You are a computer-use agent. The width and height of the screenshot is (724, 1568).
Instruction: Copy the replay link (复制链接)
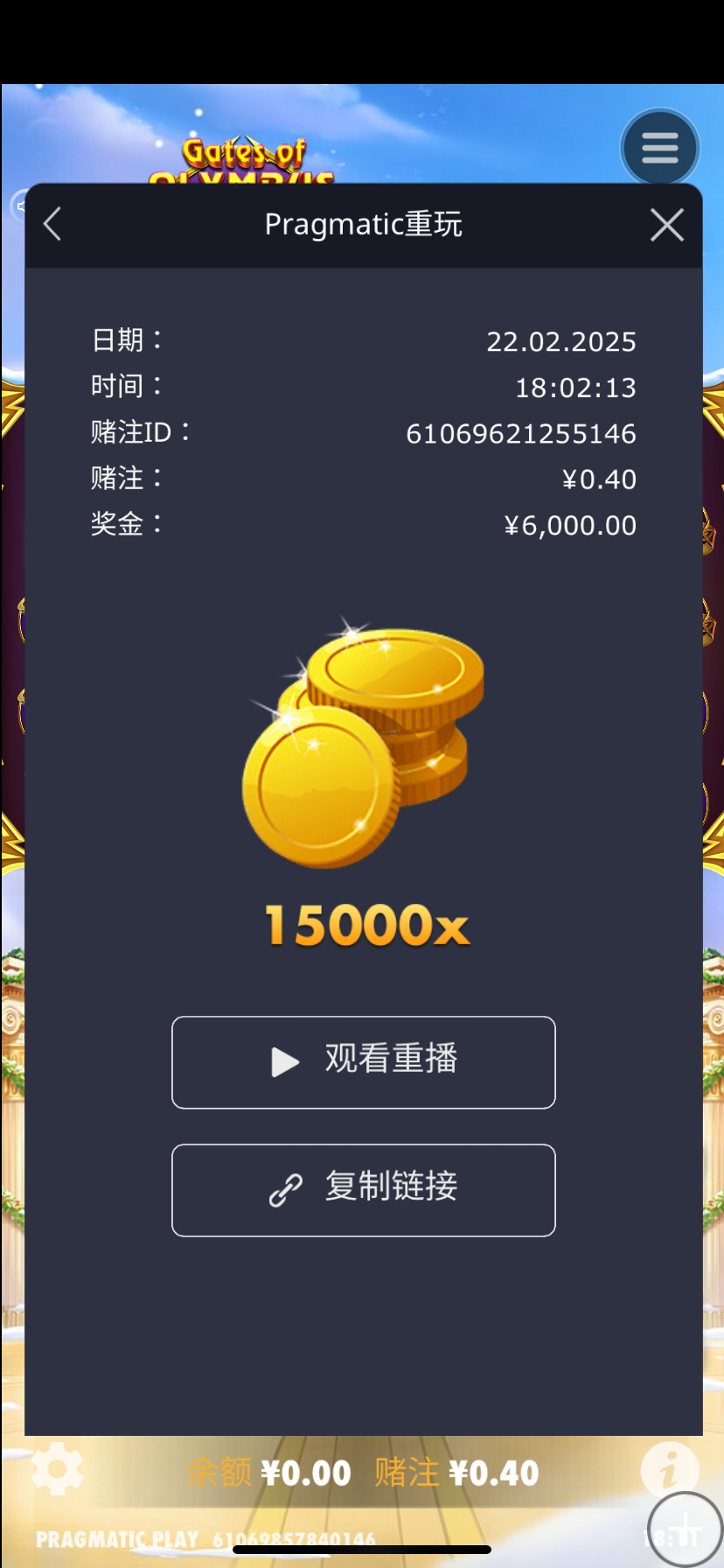coord(363,1189)
